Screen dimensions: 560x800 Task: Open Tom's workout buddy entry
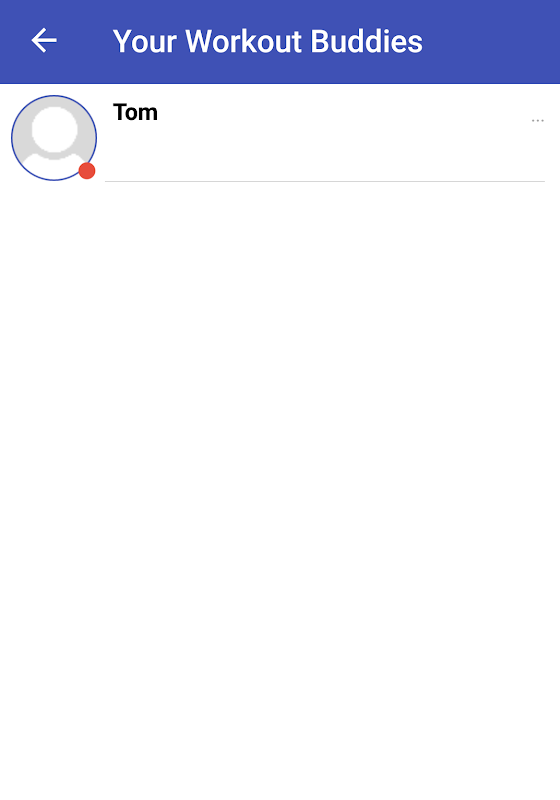point(280,138)
